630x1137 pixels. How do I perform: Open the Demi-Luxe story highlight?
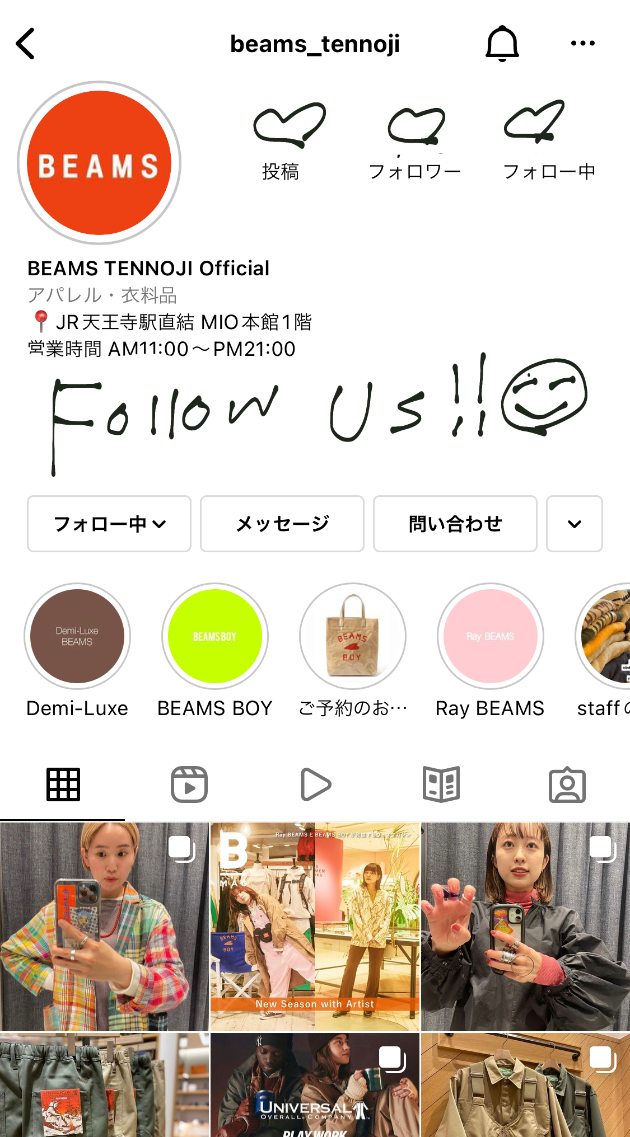[77, 636]
